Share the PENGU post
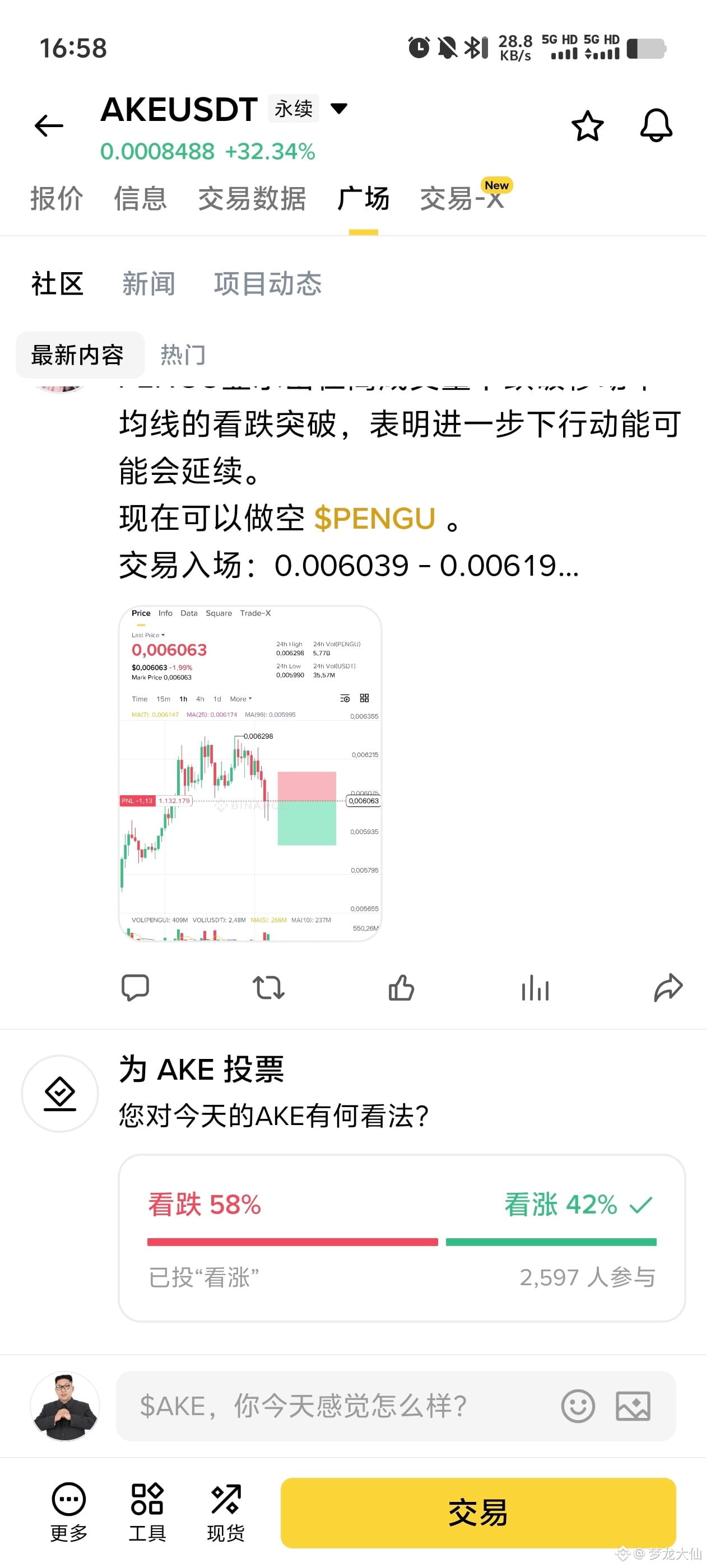 (668, 987)
